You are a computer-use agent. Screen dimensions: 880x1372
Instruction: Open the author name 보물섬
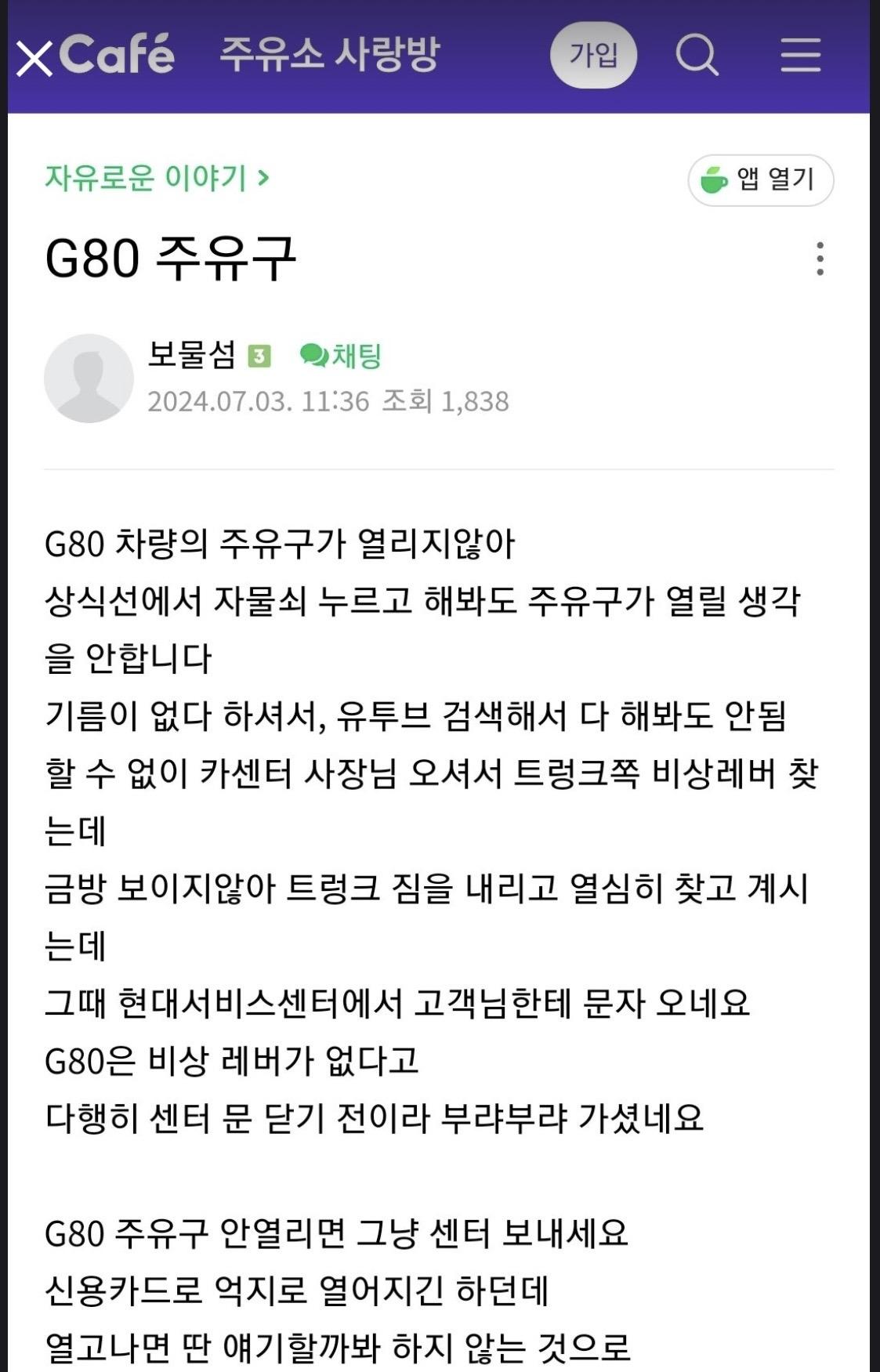[x=191, y=355]
